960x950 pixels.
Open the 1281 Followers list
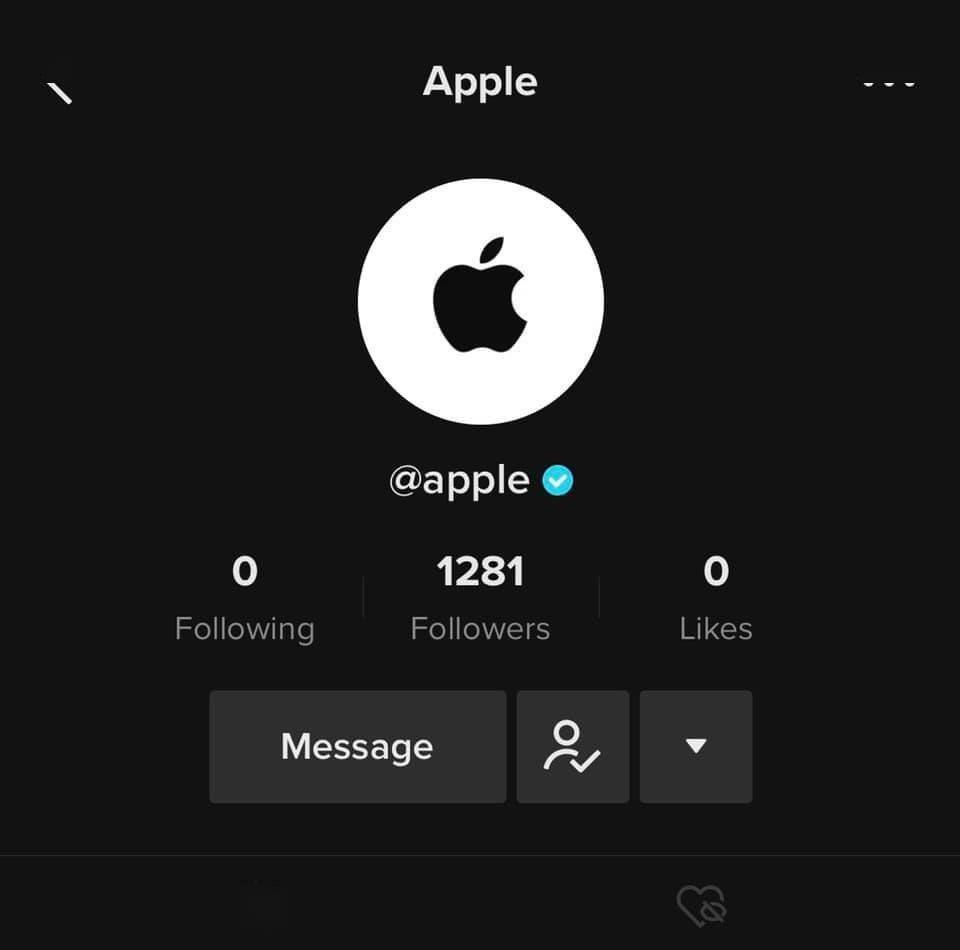click(x=480, y=598)
